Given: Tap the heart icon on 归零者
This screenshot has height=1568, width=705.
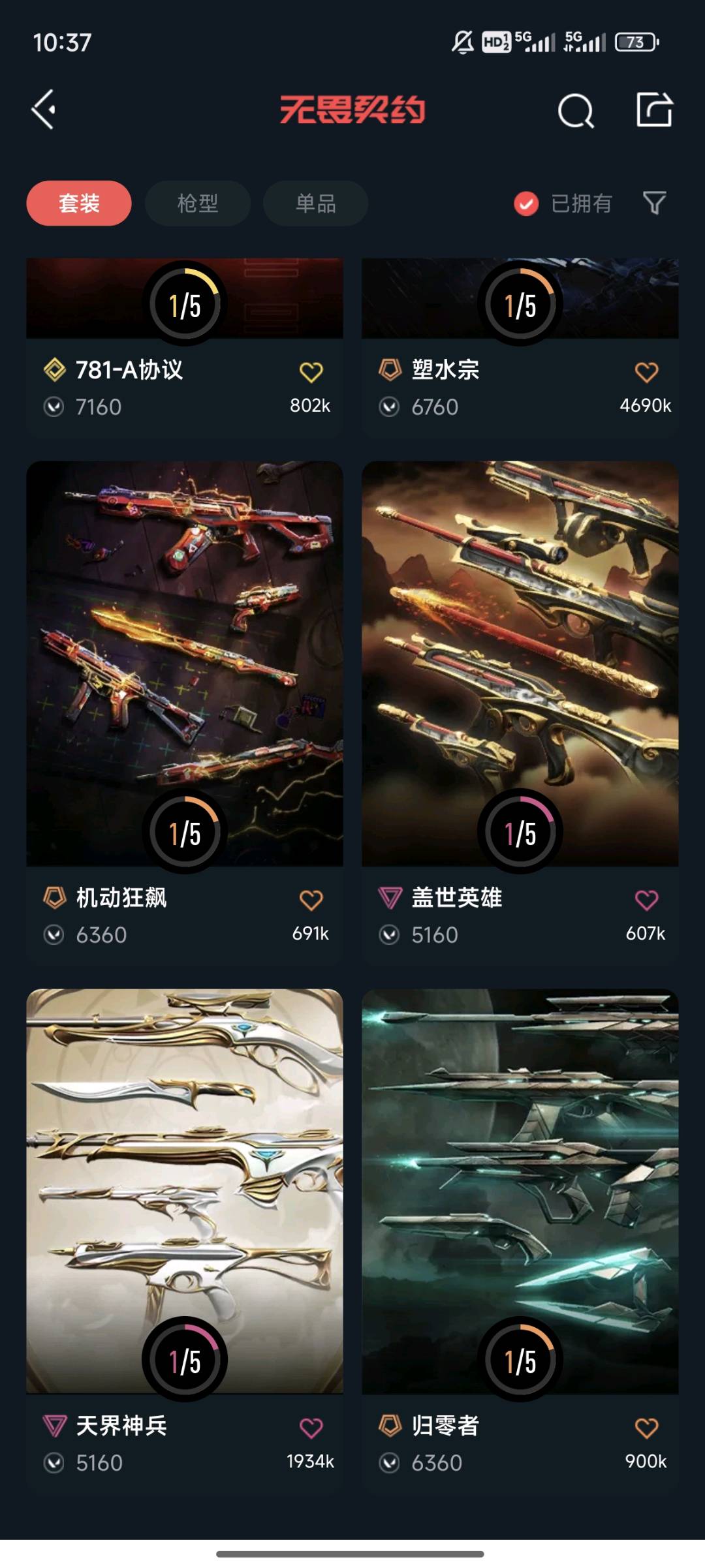Looking at the screenshot, I should pos(646,1428).
